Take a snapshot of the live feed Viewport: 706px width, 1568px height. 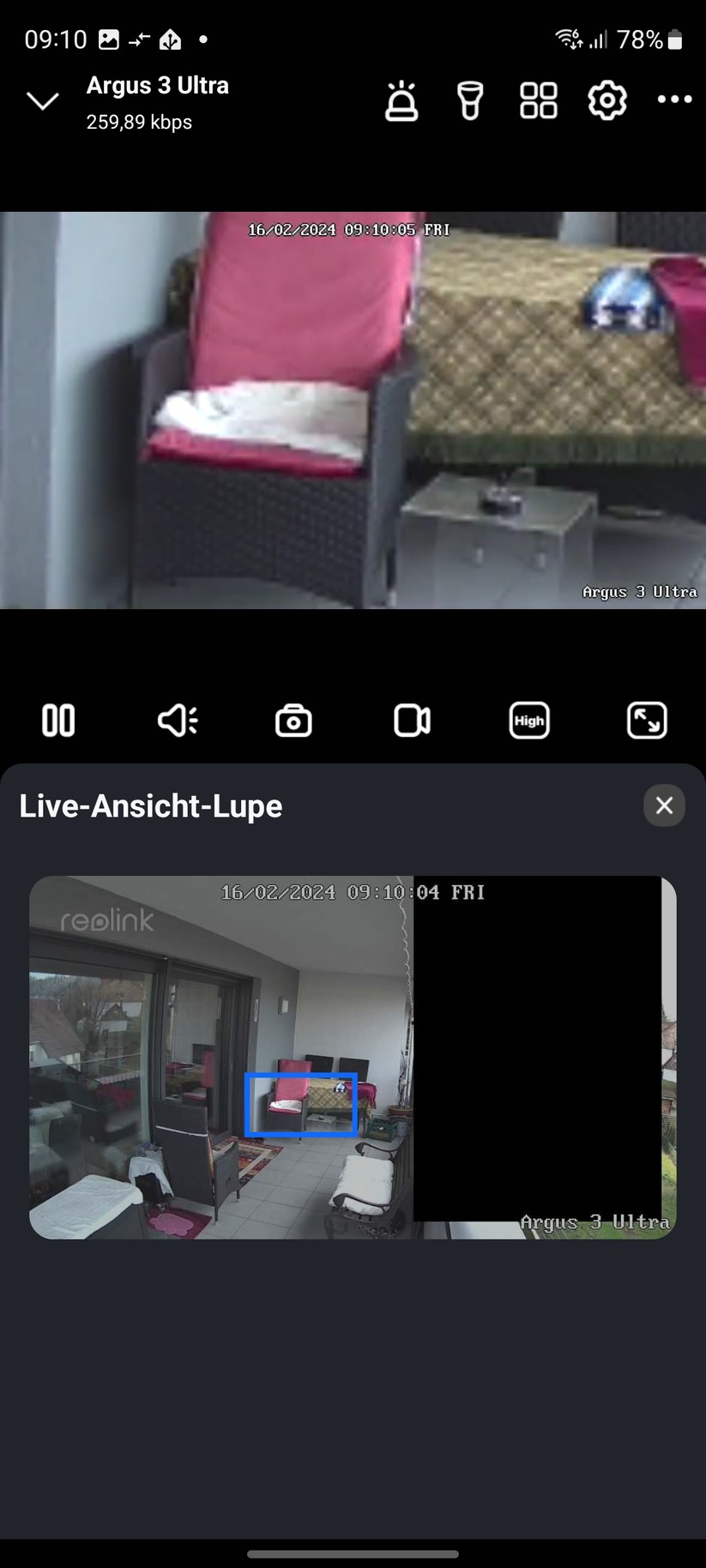click(x=293, y=721)
